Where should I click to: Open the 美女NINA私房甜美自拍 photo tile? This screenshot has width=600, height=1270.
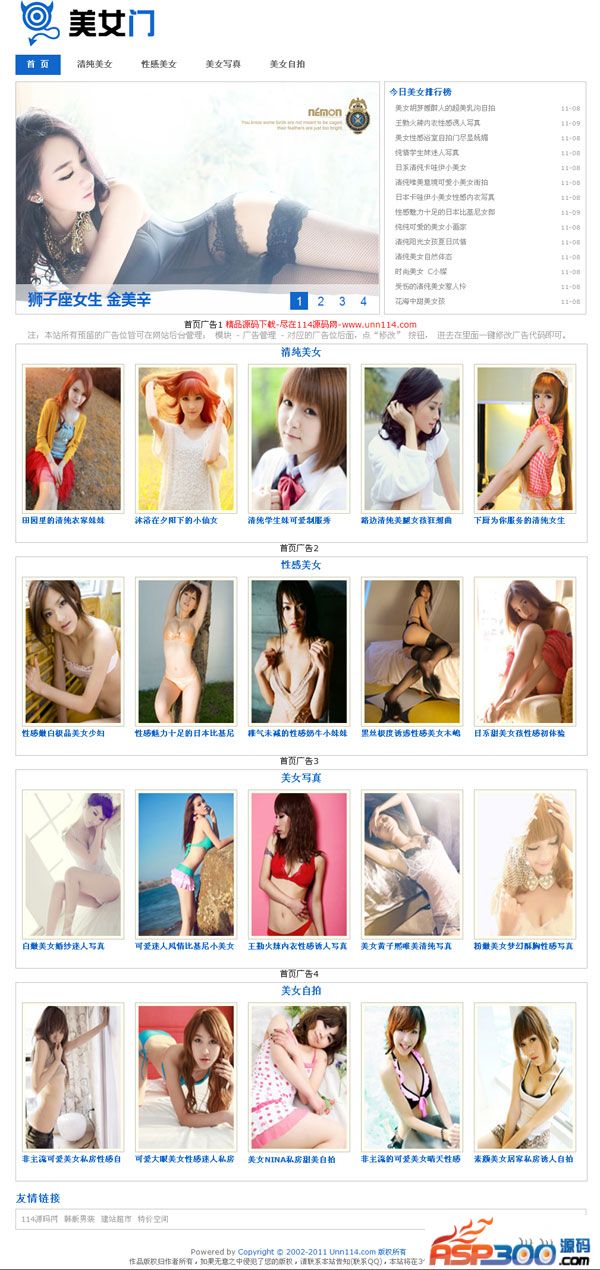coord(298,1078)
